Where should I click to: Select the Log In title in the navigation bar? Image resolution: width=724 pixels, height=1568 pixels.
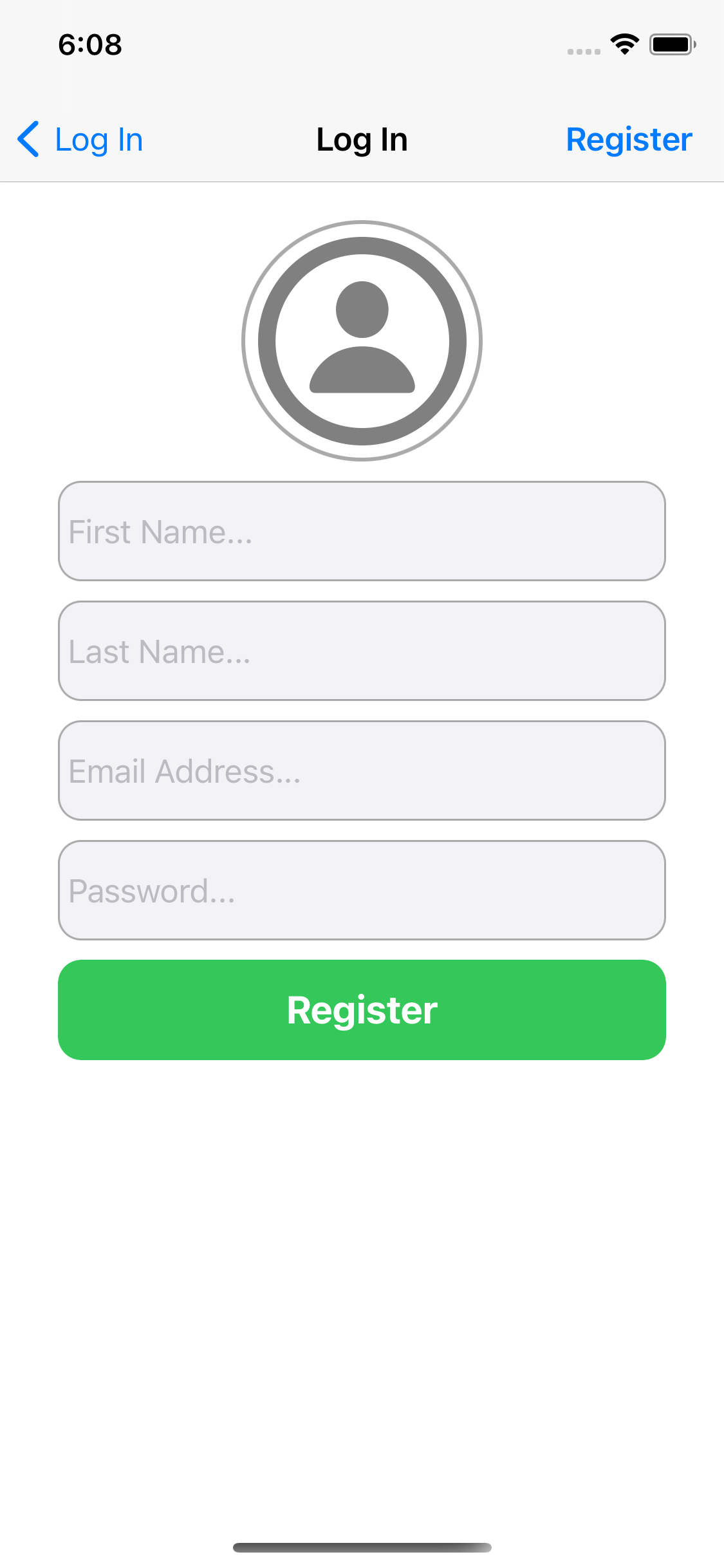tap(362, 139)
